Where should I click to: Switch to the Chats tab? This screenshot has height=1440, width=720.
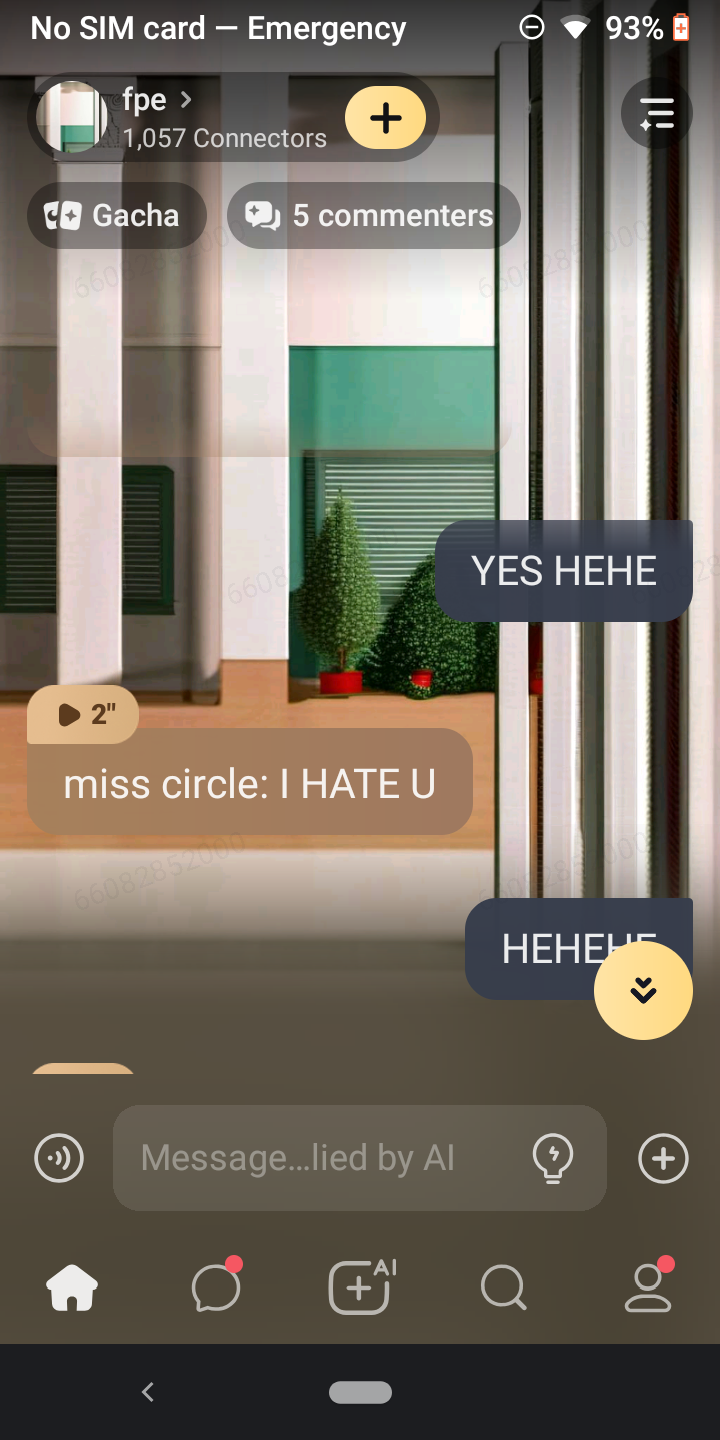tap(216, 1288)
